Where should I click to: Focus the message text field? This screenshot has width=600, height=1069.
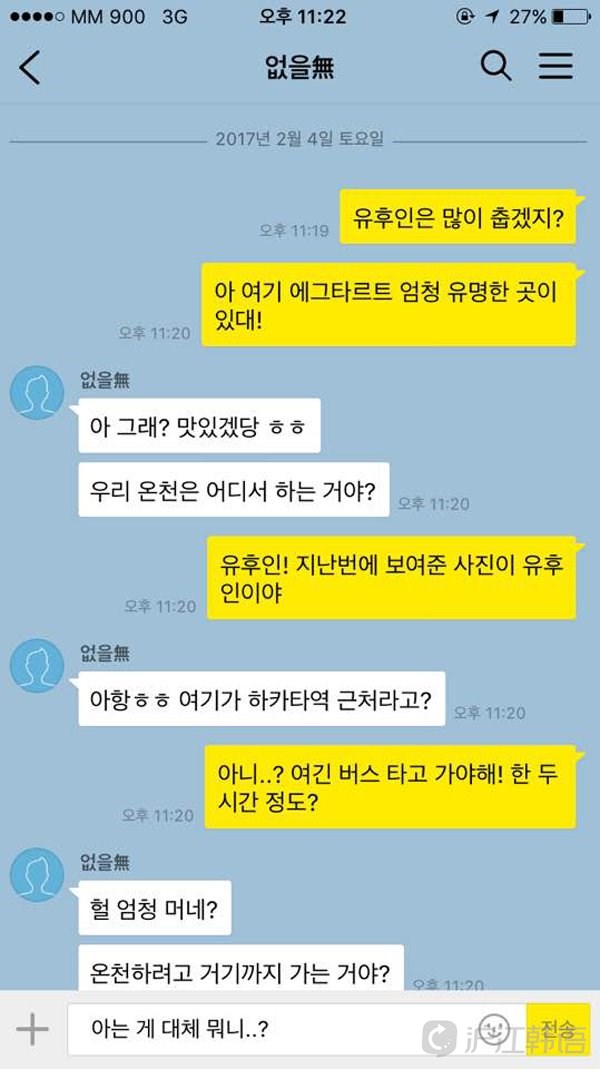(x=270, y=1029)
